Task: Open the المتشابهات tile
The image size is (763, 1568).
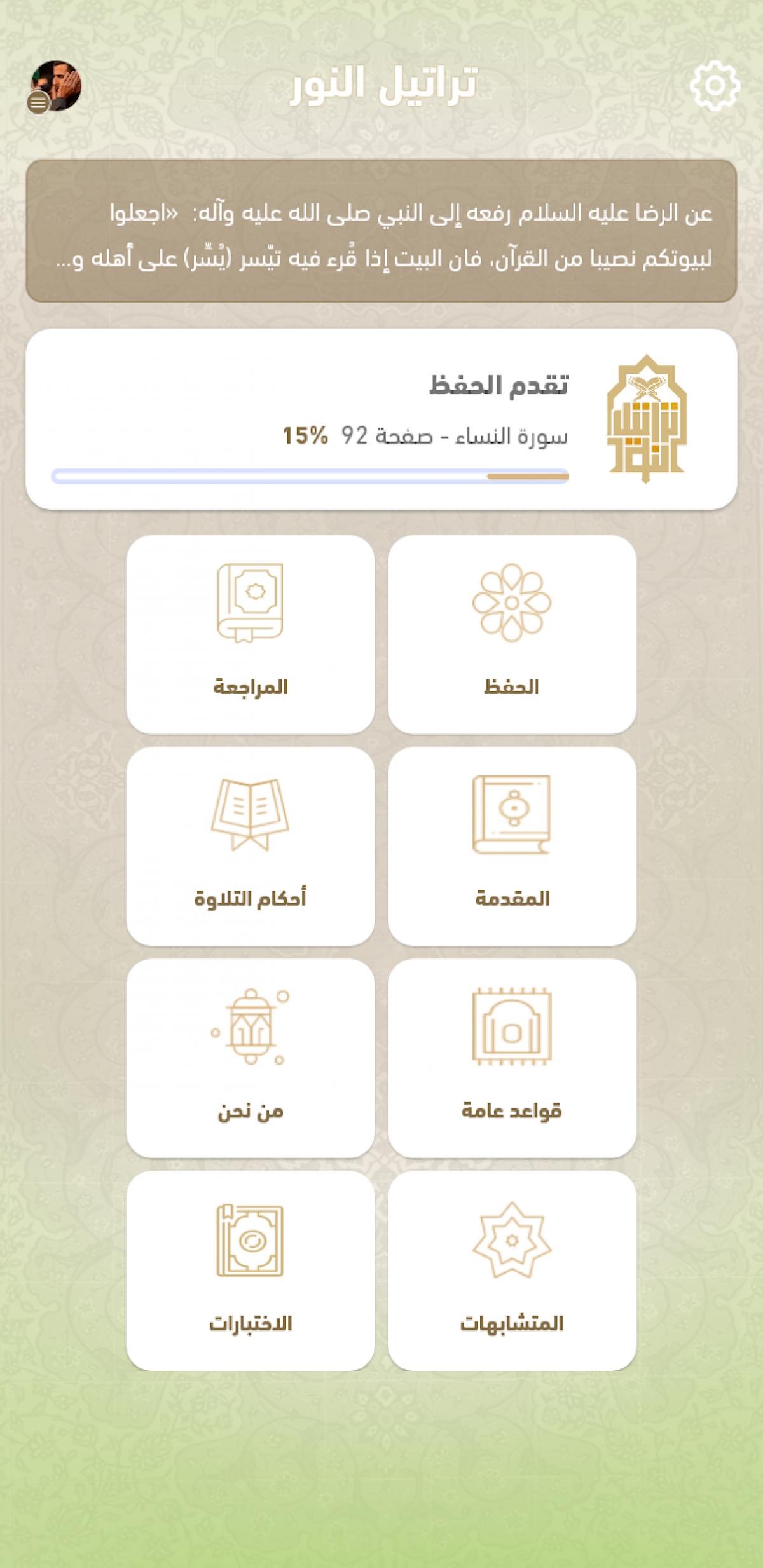Action: point(512,1271)
